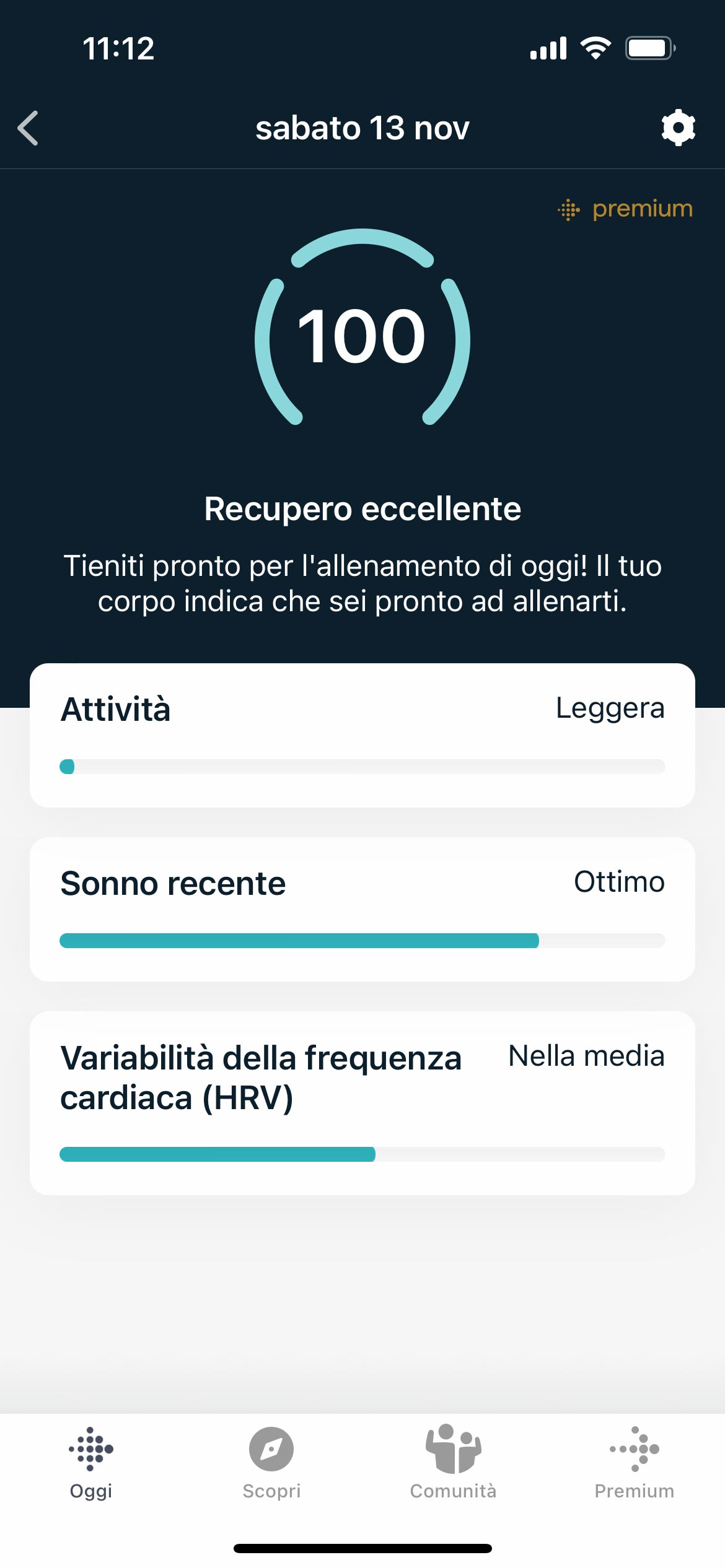Image resolution: width=725 pixels, height=1568 pixels.
Task: Go to the Comunità tab
Action: tap(453, 1463)
